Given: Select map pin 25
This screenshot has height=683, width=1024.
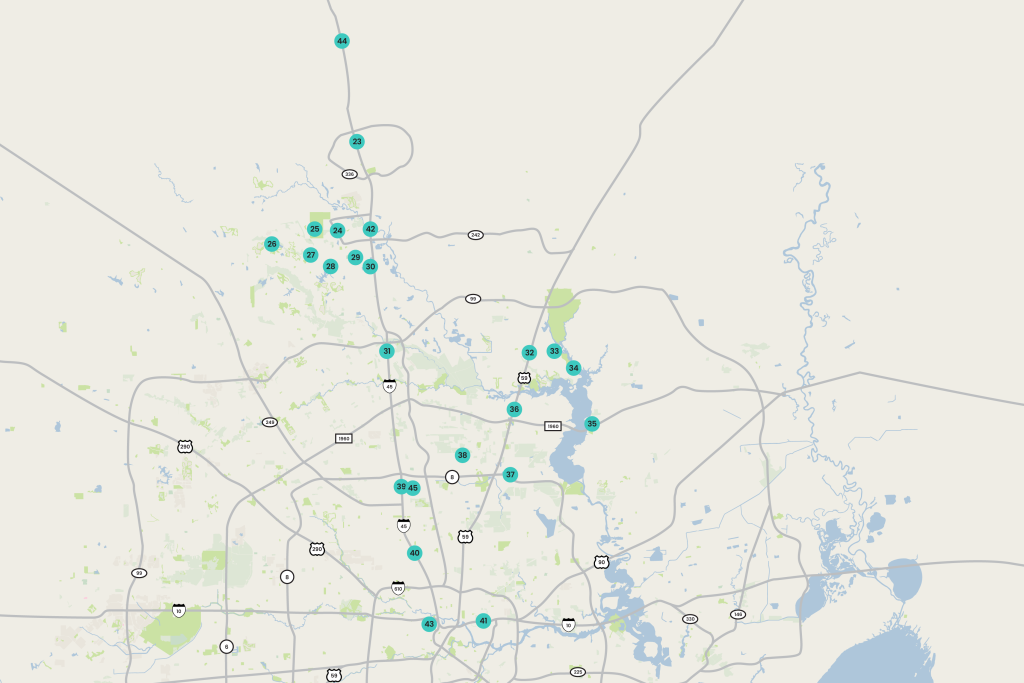Looking at the screenshot, I should click(x=314, y=229).
